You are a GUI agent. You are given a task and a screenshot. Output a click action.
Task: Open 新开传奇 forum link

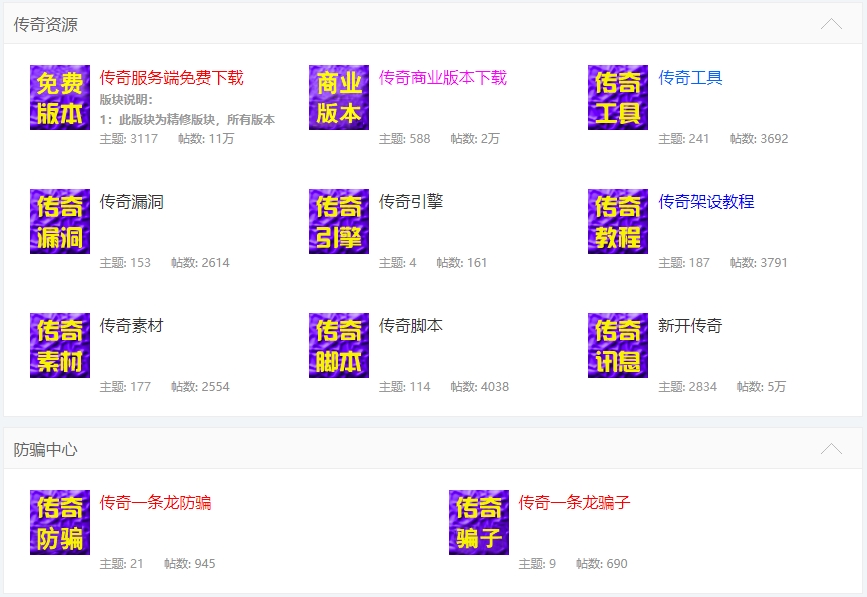coord(690,326)
